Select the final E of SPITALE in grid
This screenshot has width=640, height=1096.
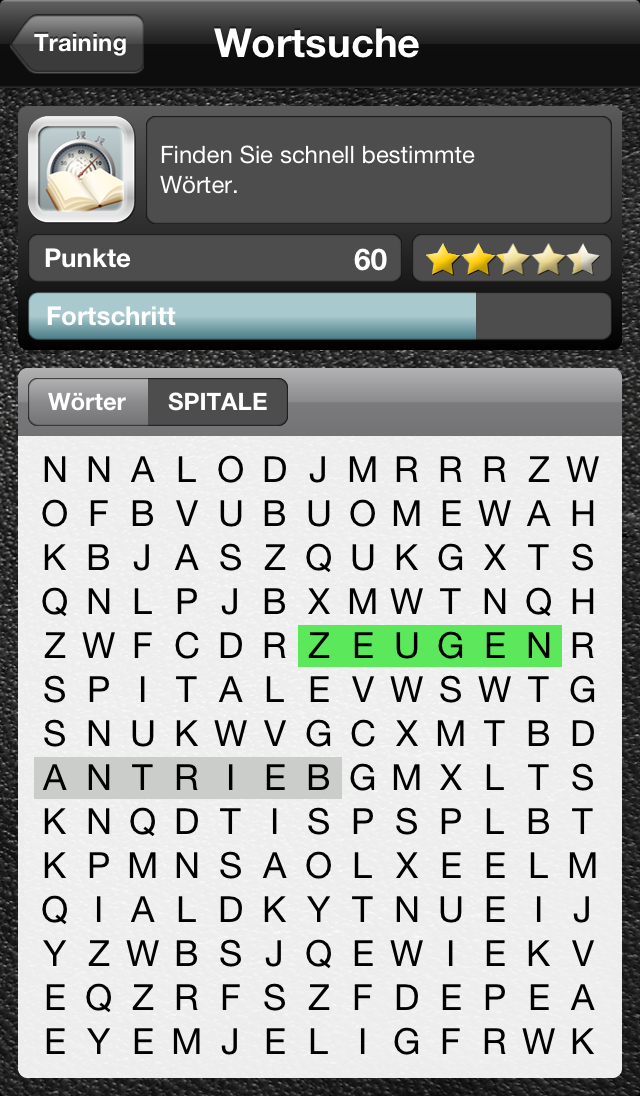(x=319, y=691)
